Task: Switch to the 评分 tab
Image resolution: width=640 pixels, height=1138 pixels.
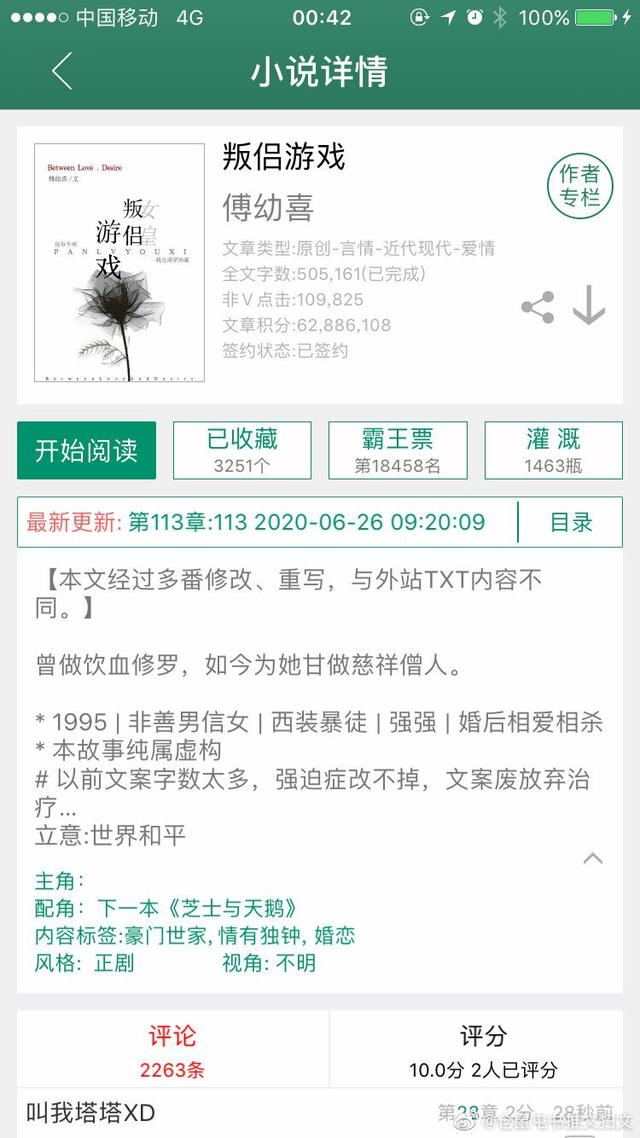Action: [x=483, y=1050]
